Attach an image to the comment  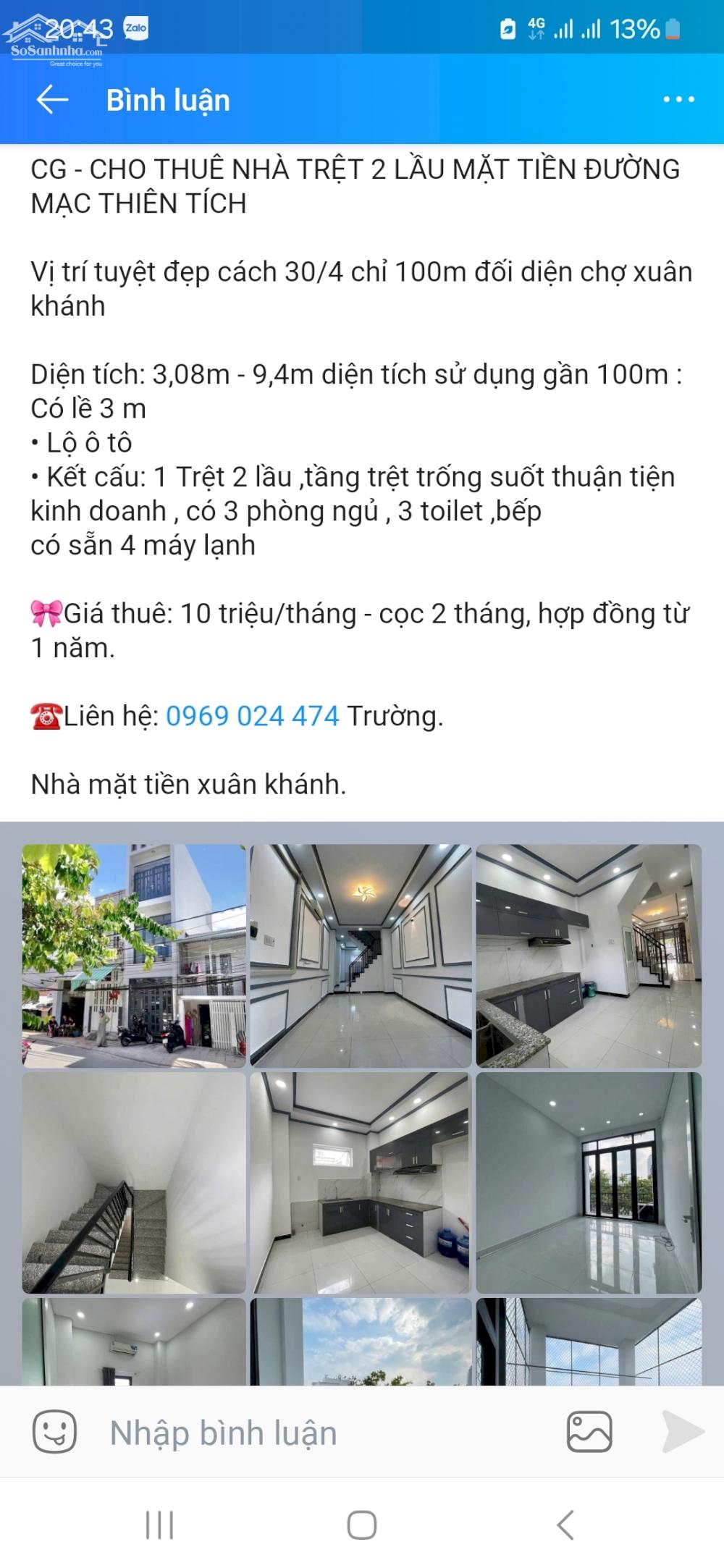click(x=589, y=1431)
